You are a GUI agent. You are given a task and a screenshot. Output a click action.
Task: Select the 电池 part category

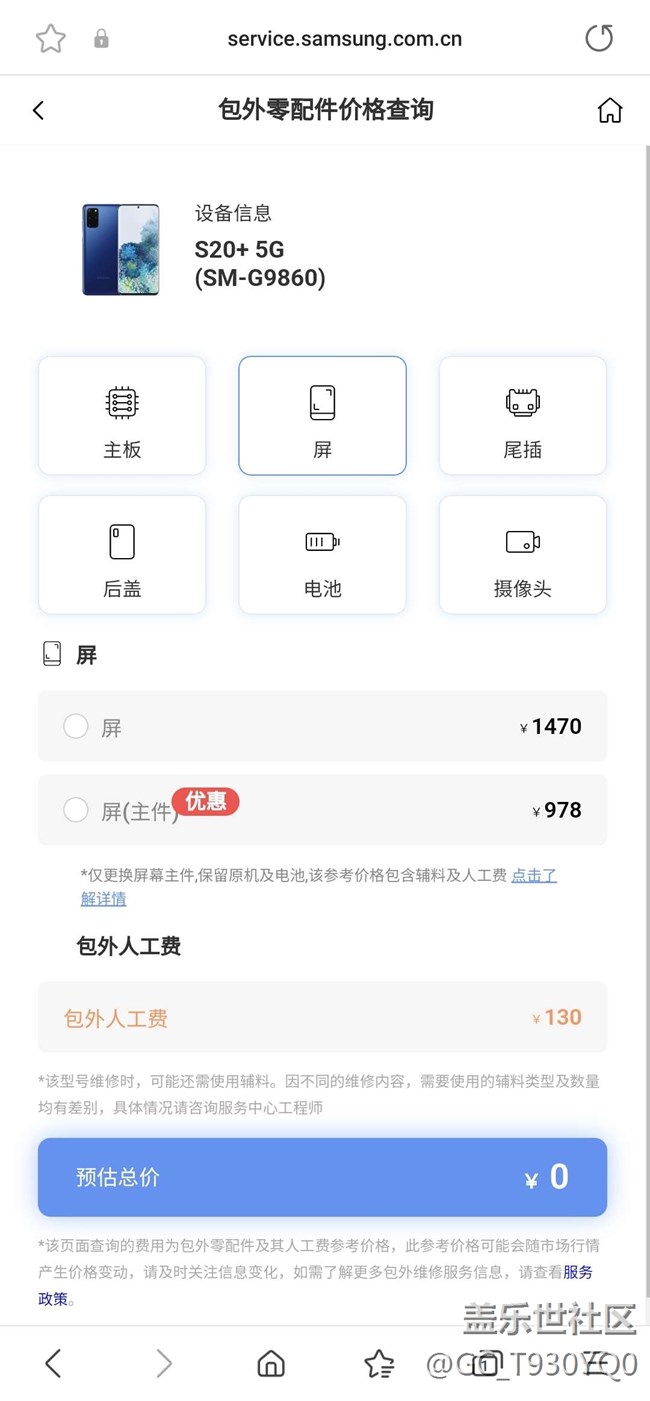pos(322,555)
